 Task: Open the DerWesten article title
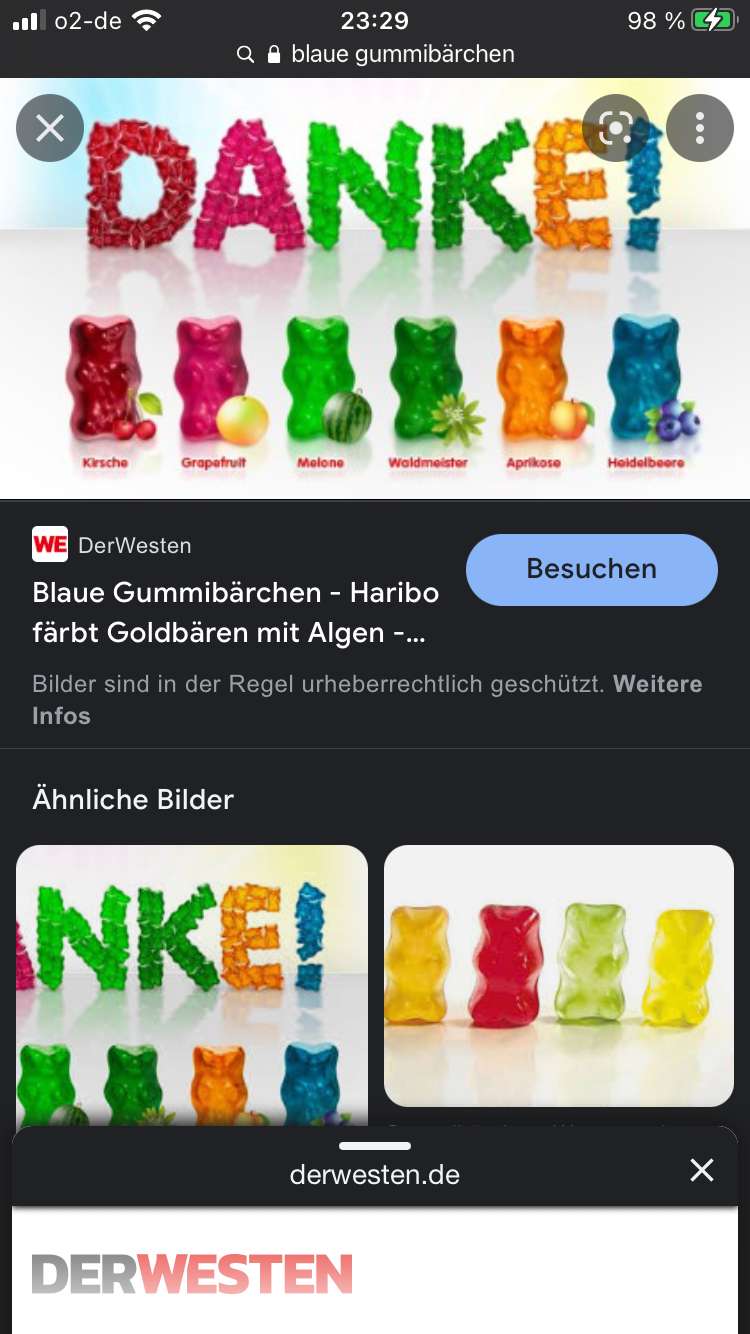[236, 612]
